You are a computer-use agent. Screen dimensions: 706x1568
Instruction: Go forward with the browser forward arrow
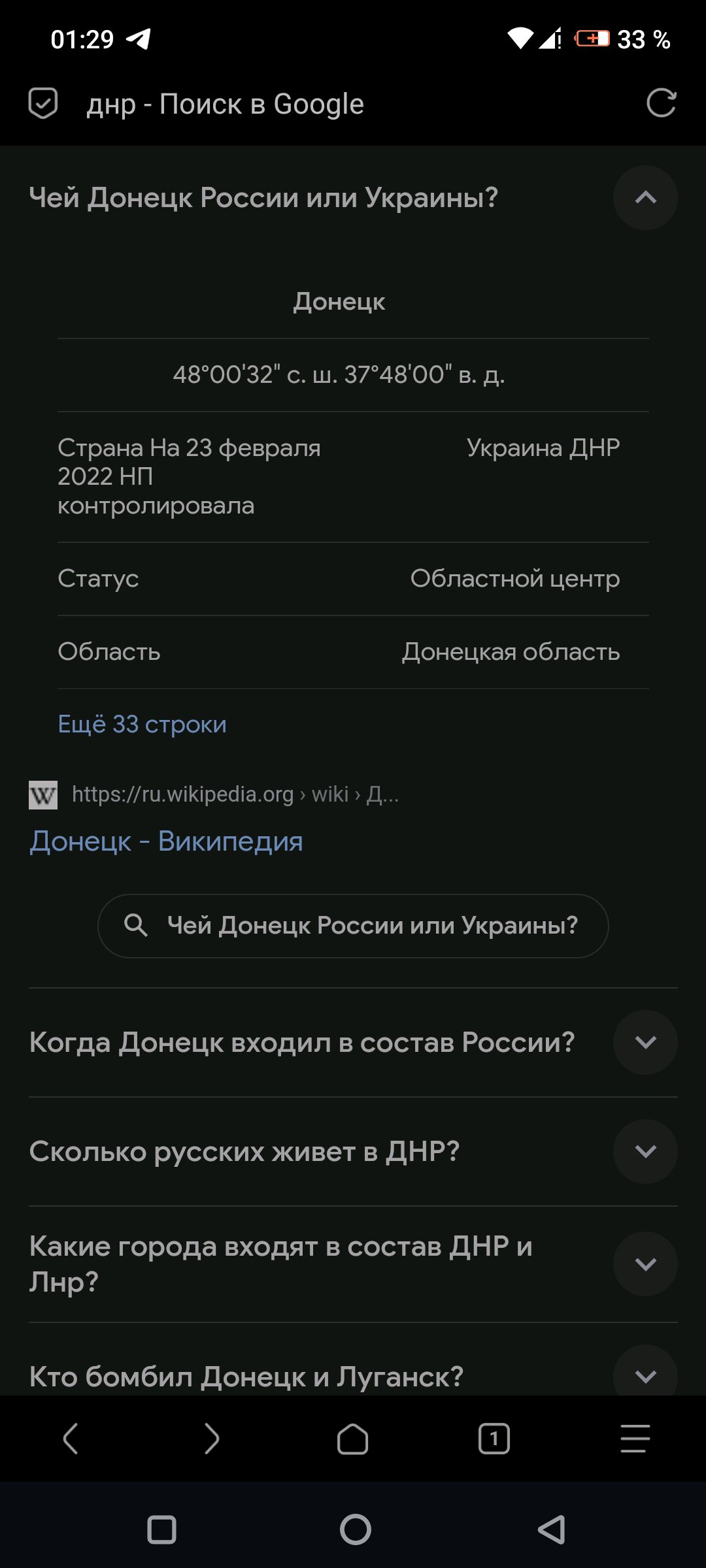[211, 1439]
